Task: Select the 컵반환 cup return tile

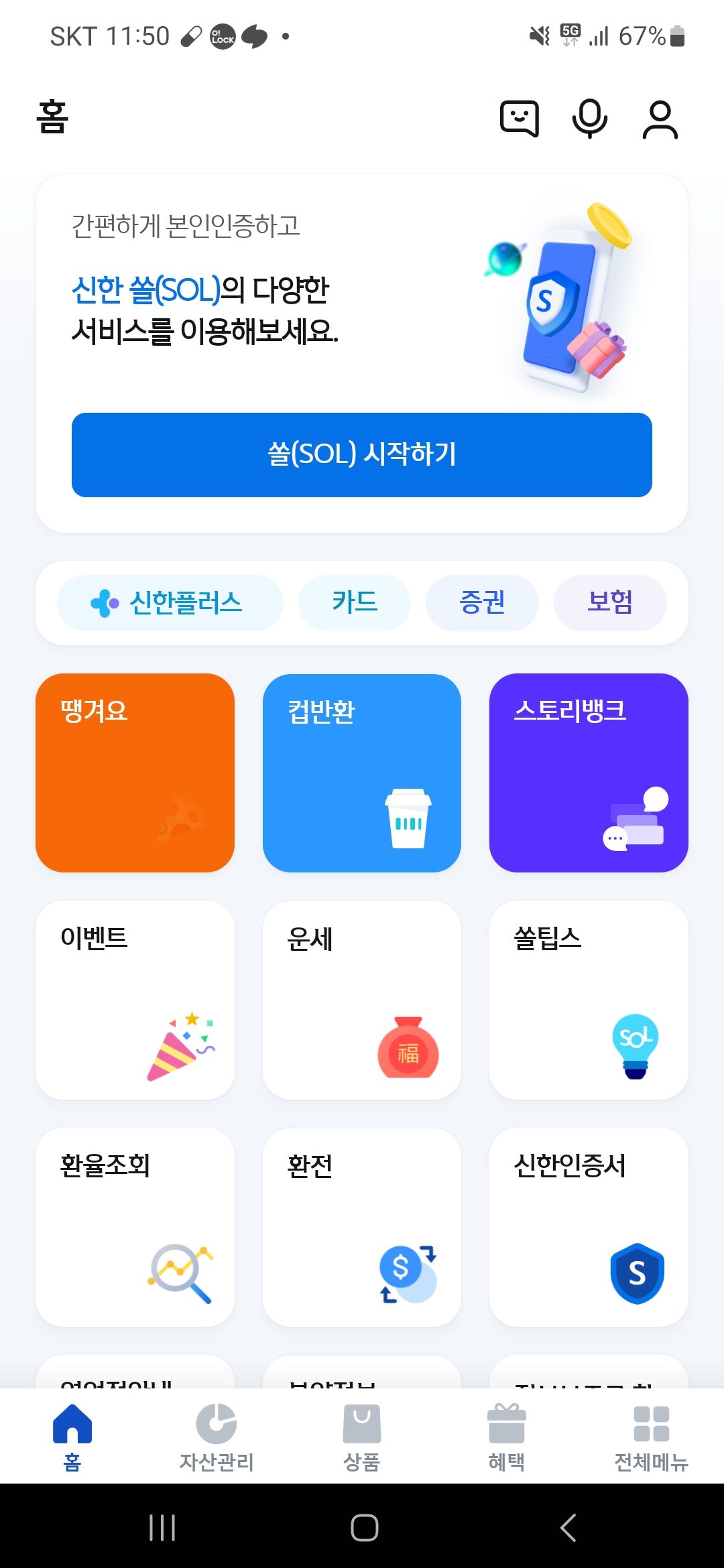Action: click(x=361, y=772)
